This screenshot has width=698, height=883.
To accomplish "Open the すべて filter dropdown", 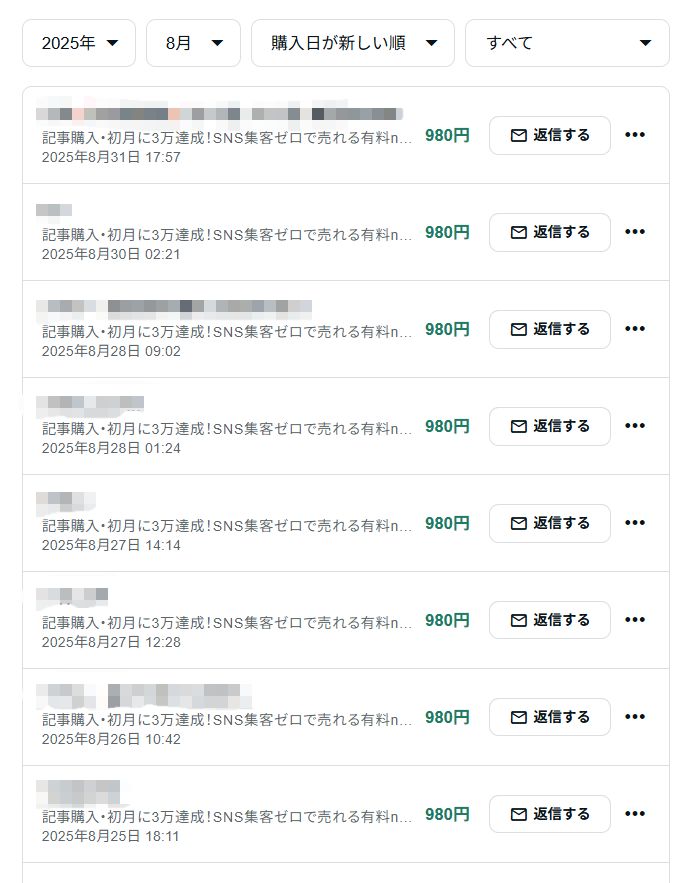I will [x=566, y=43].
